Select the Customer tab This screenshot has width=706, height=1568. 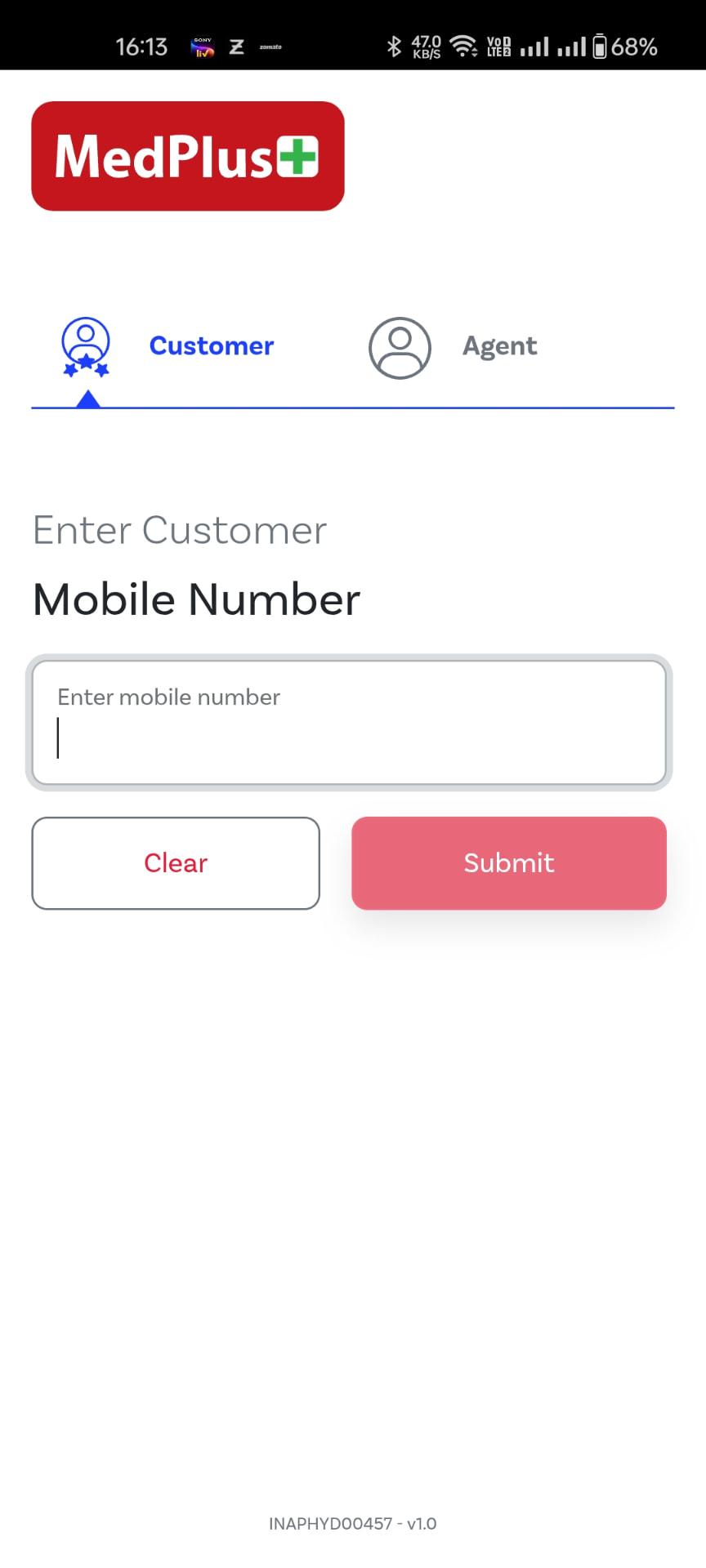pos(168,348)
